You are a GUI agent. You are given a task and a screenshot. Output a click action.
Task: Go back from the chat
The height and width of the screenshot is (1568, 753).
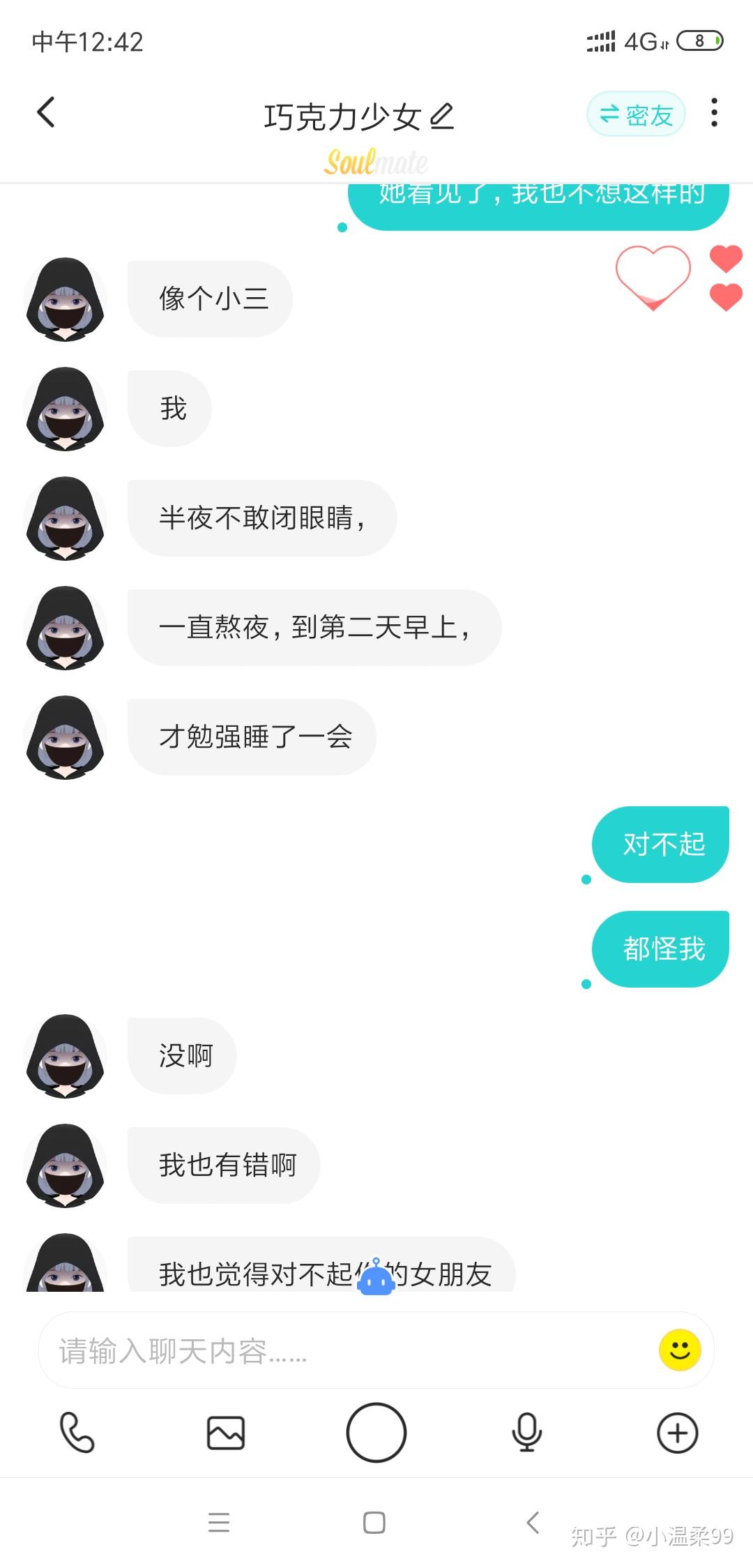point(46,113)
